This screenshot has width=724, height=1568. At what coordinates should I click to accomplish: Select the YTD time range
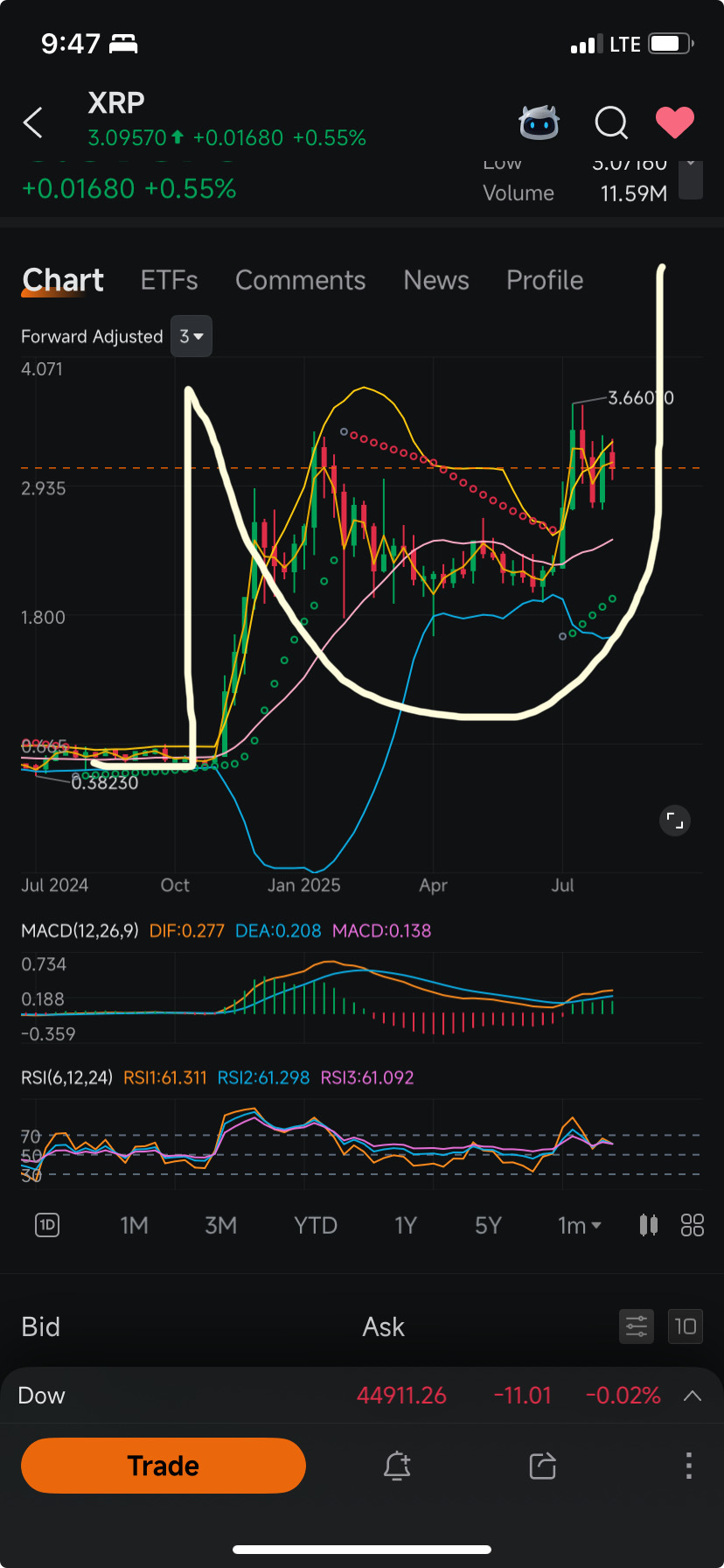316,1225
